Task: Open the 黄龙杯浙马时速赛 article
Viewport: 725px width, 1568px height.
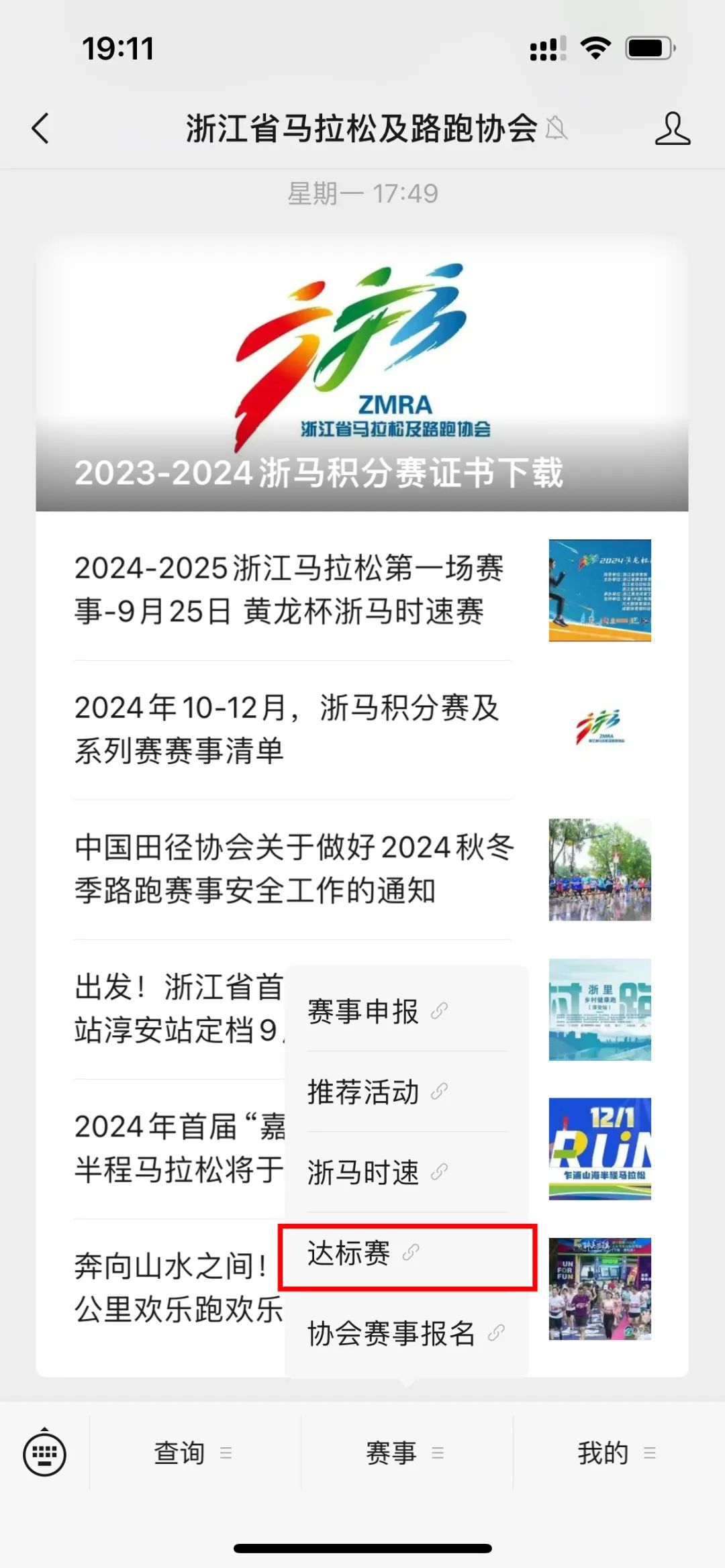Action: pos(362,590)
